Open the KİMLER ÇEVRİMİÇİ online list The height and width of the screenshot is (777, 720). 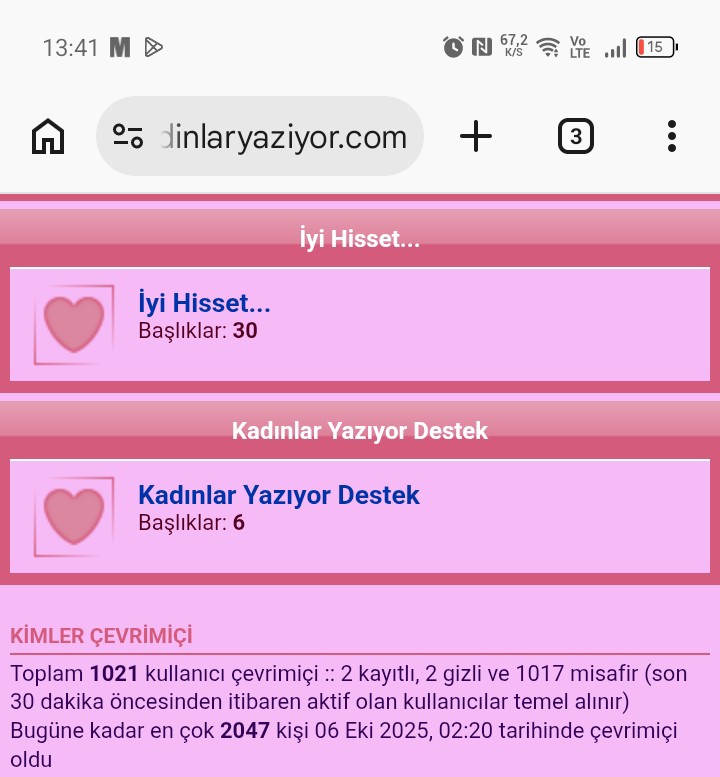[x=101, y=636]
